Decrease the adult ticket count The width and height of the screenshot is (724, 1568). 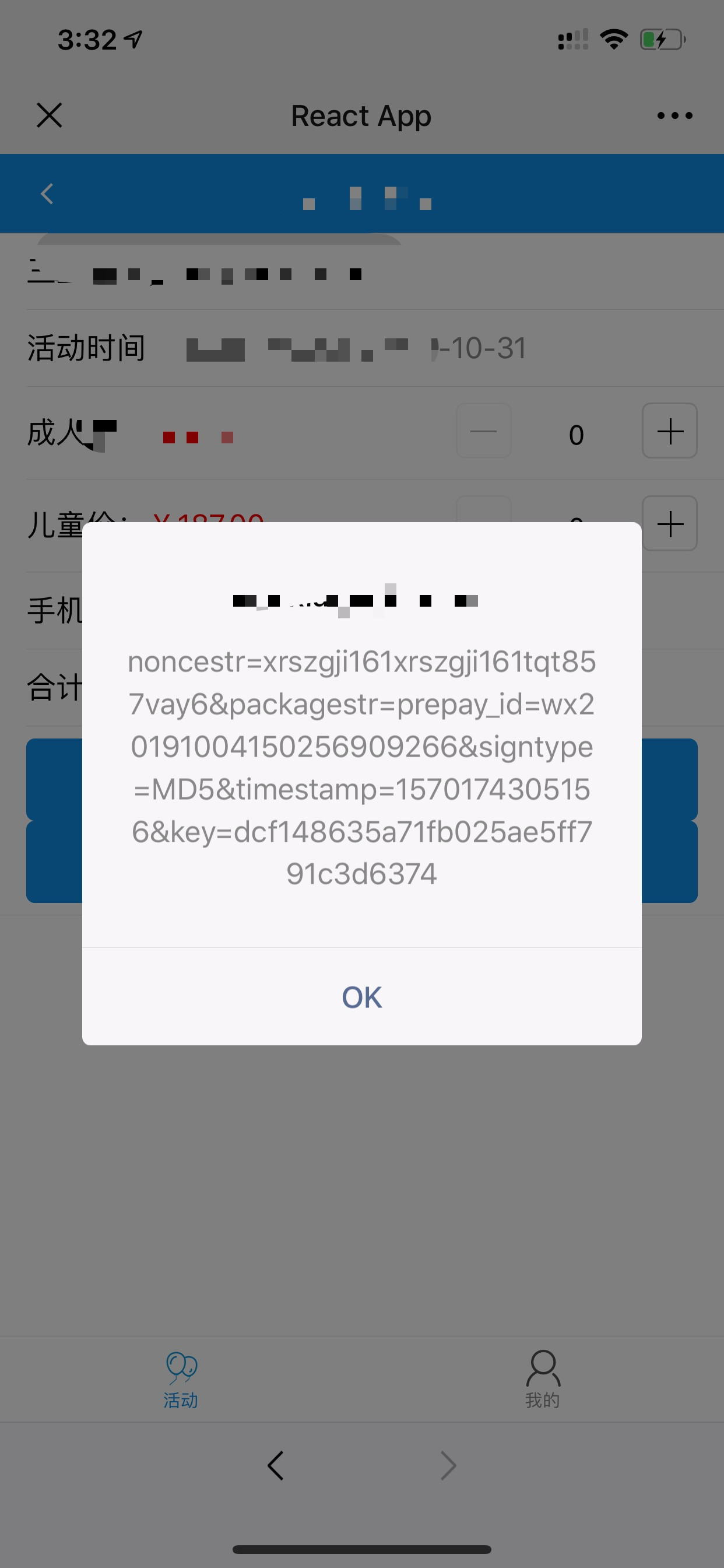point(484,431)
